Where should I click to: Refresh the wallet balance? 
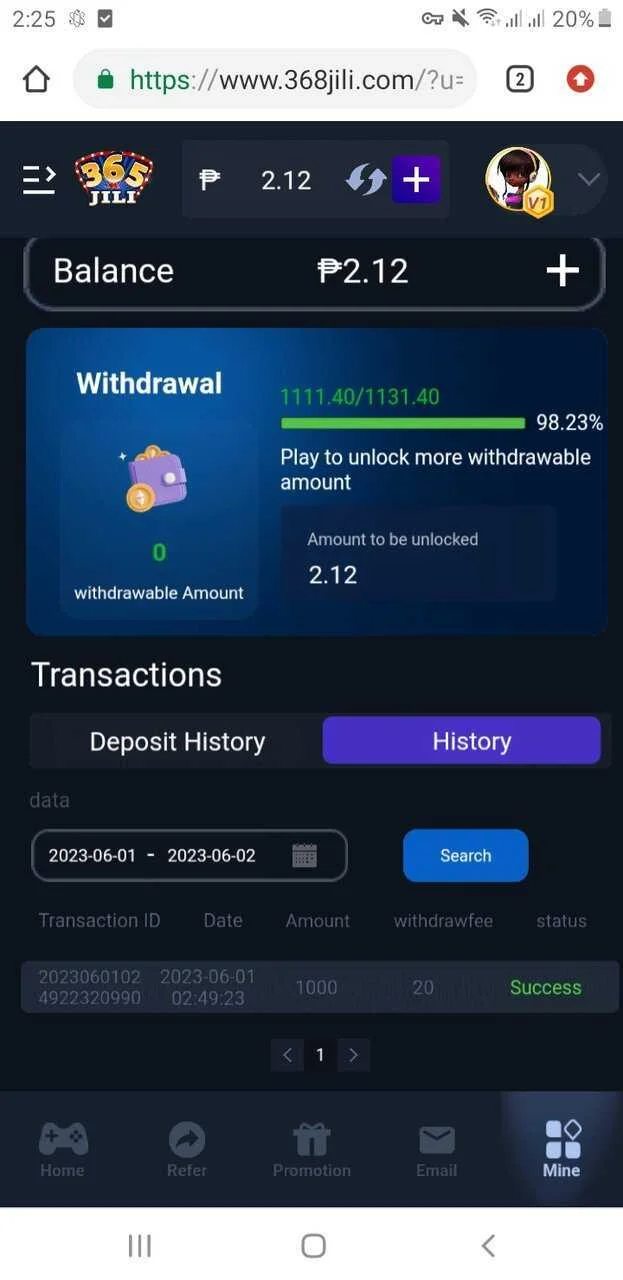(365, 180)
